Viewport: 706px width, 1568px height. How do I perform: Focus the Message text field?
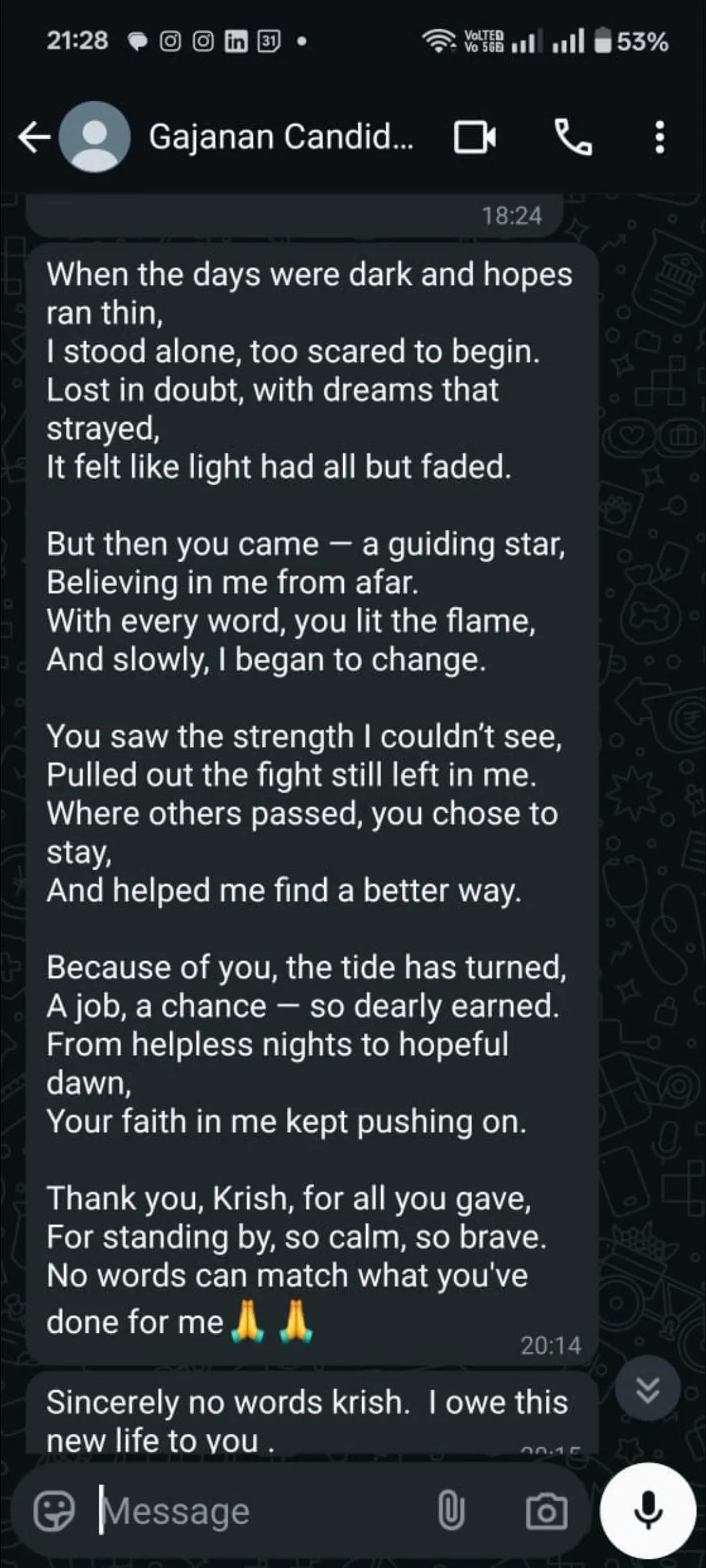(261, 1511)
